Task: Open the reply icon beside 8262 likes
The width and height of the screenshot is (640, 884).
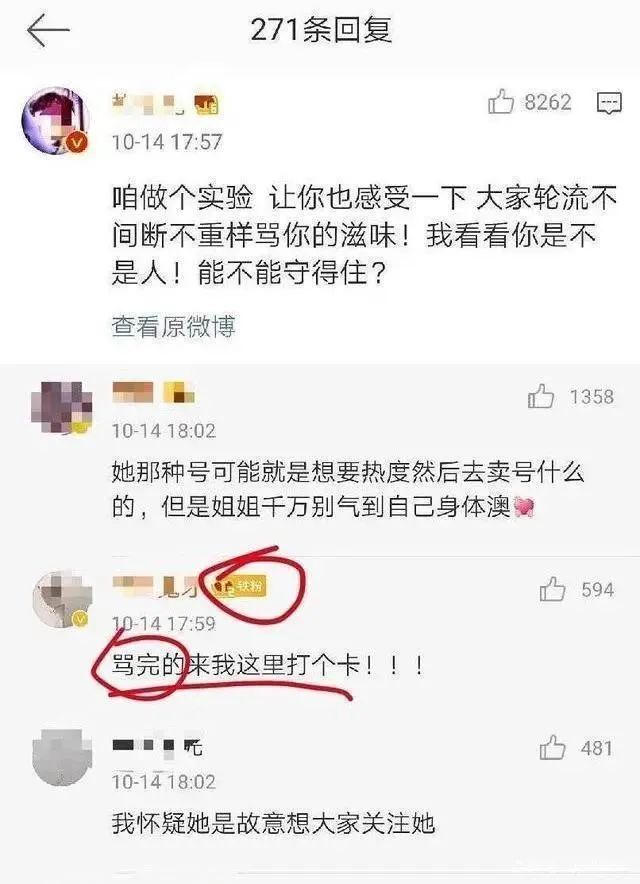Action: click(x=609, y=102)
